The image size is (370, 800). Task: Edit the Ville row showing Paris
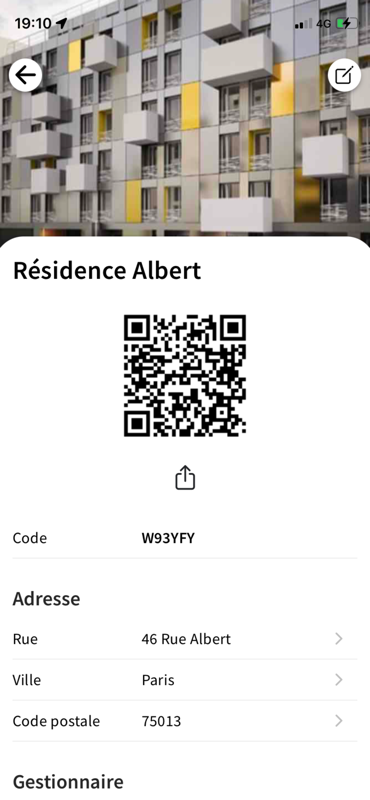(185, 680)
